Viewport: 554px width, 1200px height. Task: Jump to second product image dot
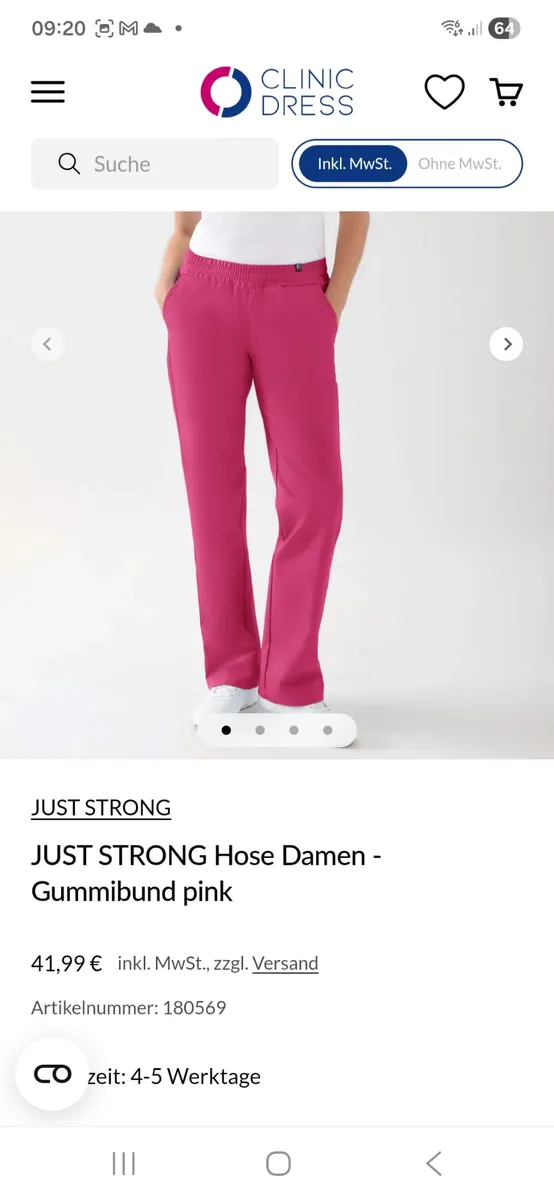260,730
